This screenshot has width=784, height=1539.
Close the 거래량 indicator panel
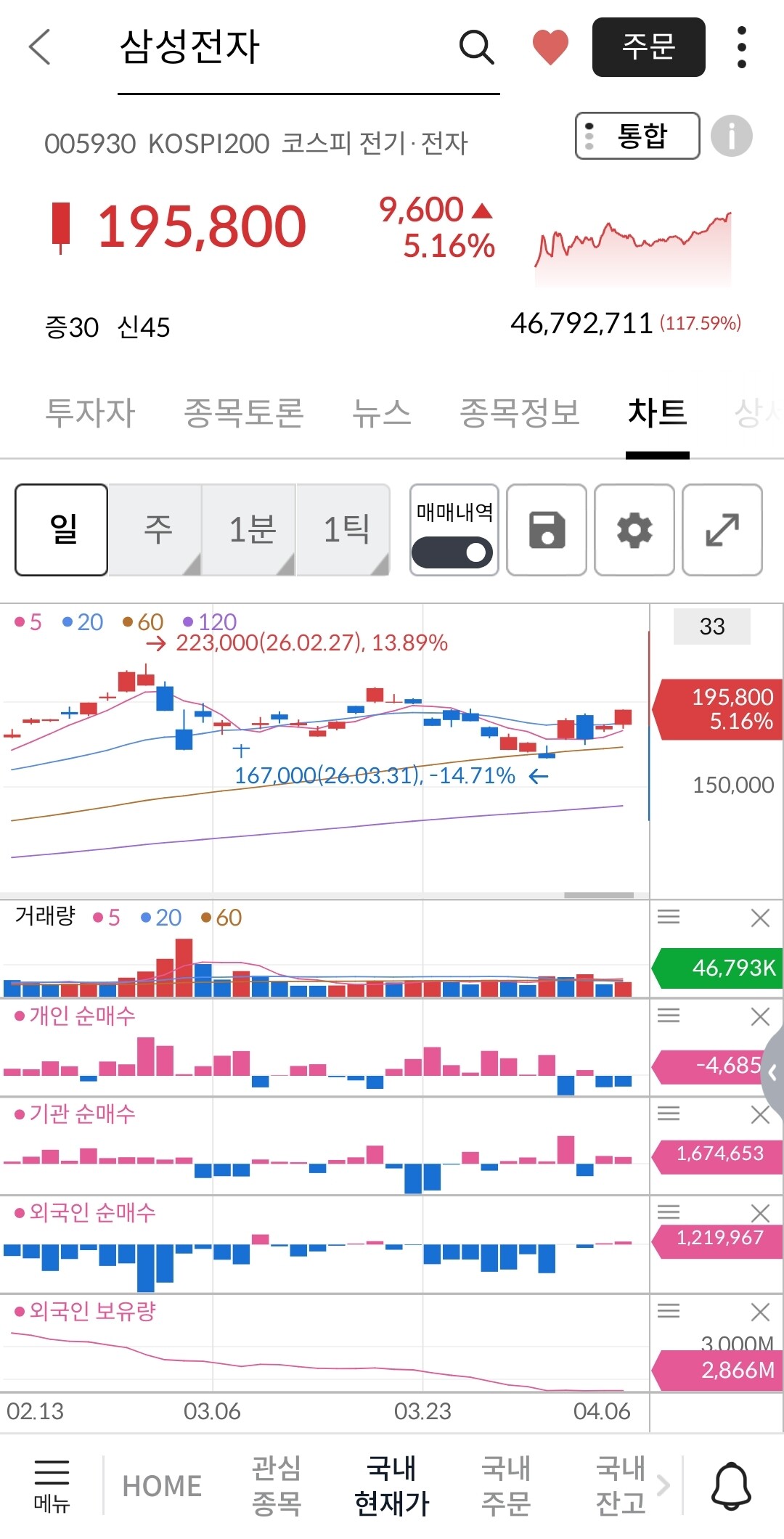tap(760, 918)
